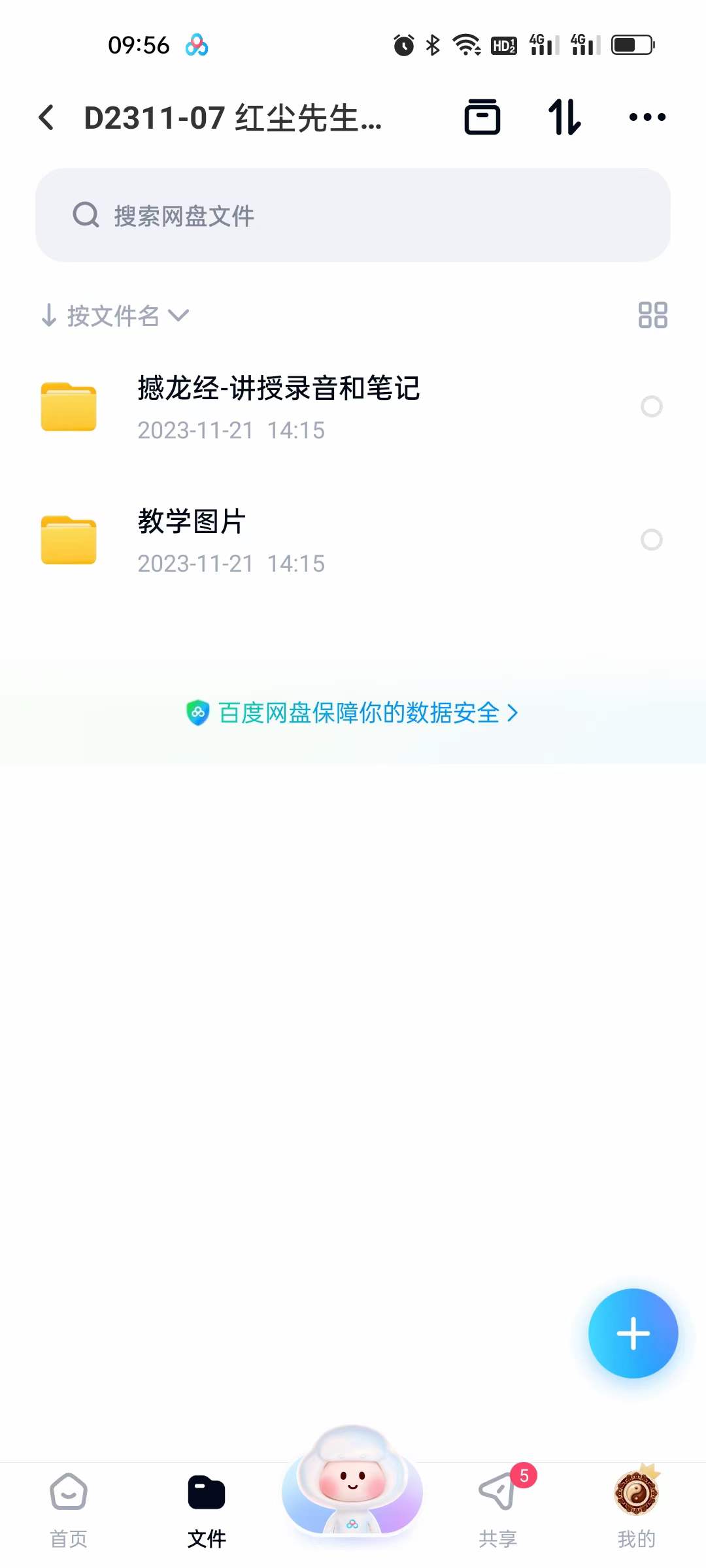The height and width of the screenshot is (1568, 706).
Task: Open the transfer list icon at top
Action: pyautogui.click(x=482, y=118)
